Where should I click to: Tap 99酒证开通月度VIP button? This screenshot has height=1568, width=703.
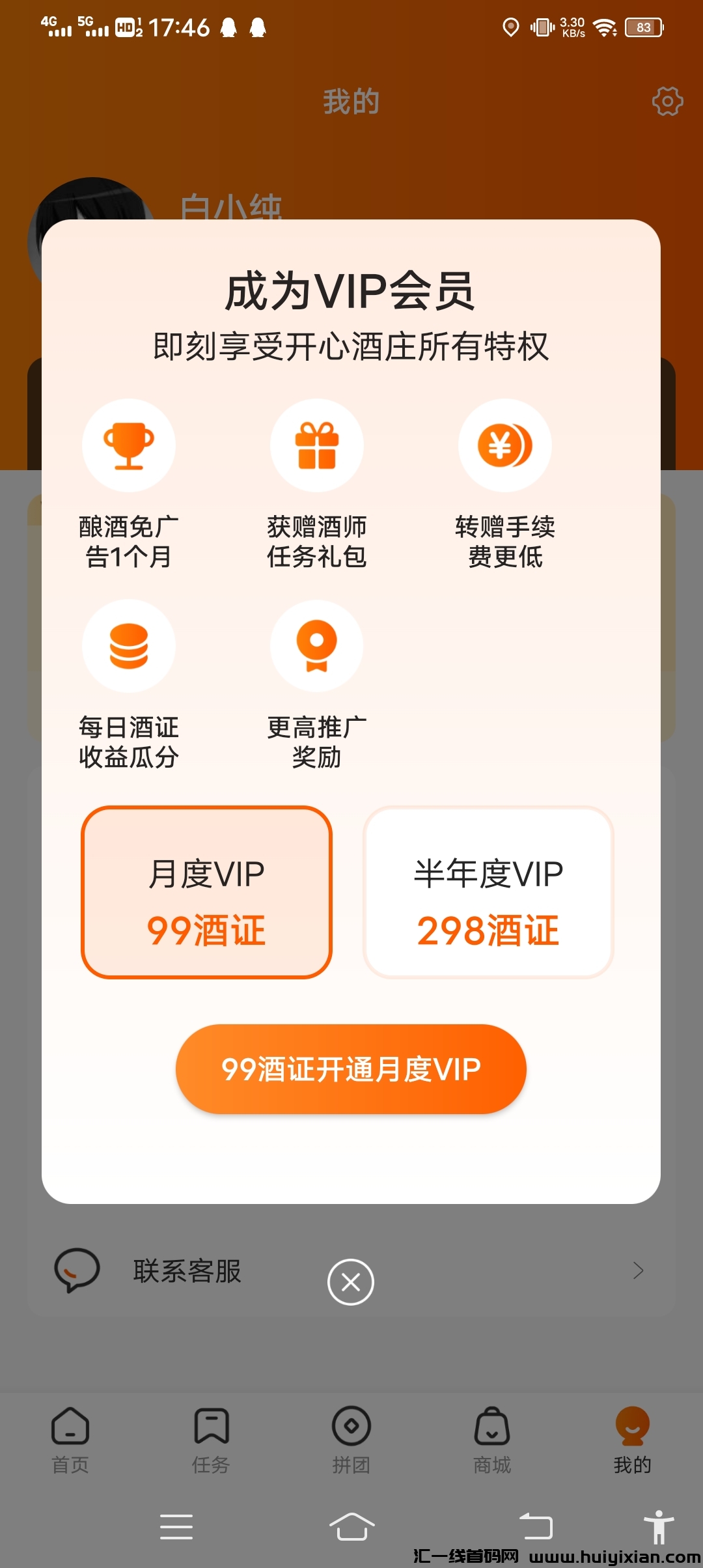click(x=351, y=1069)
